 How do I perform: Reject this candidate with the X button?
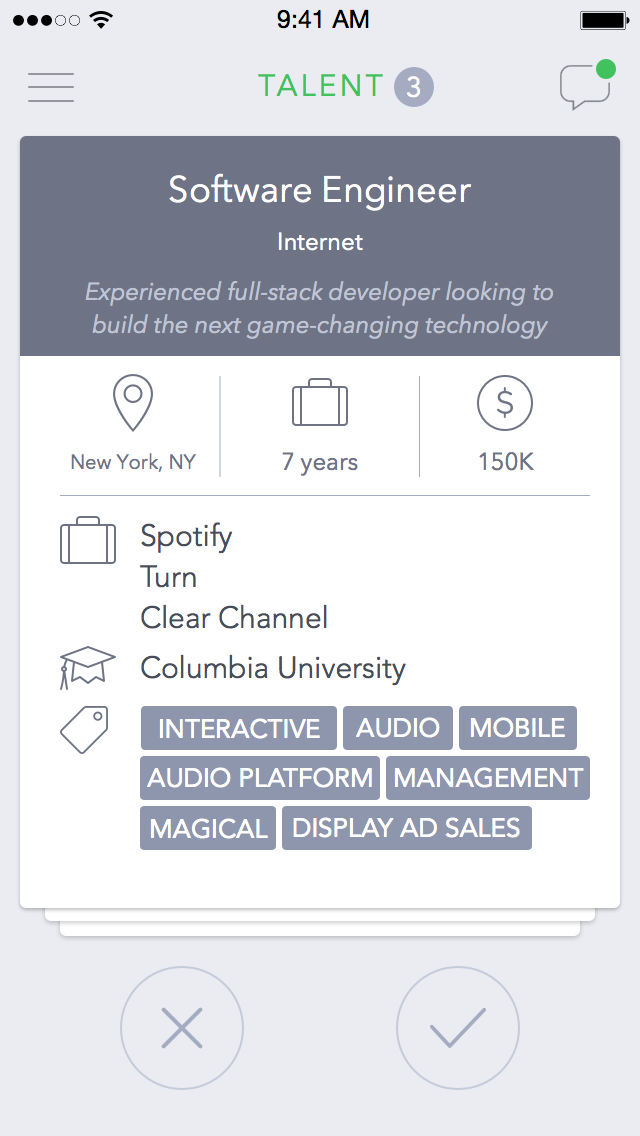(x=182, y=1027)
